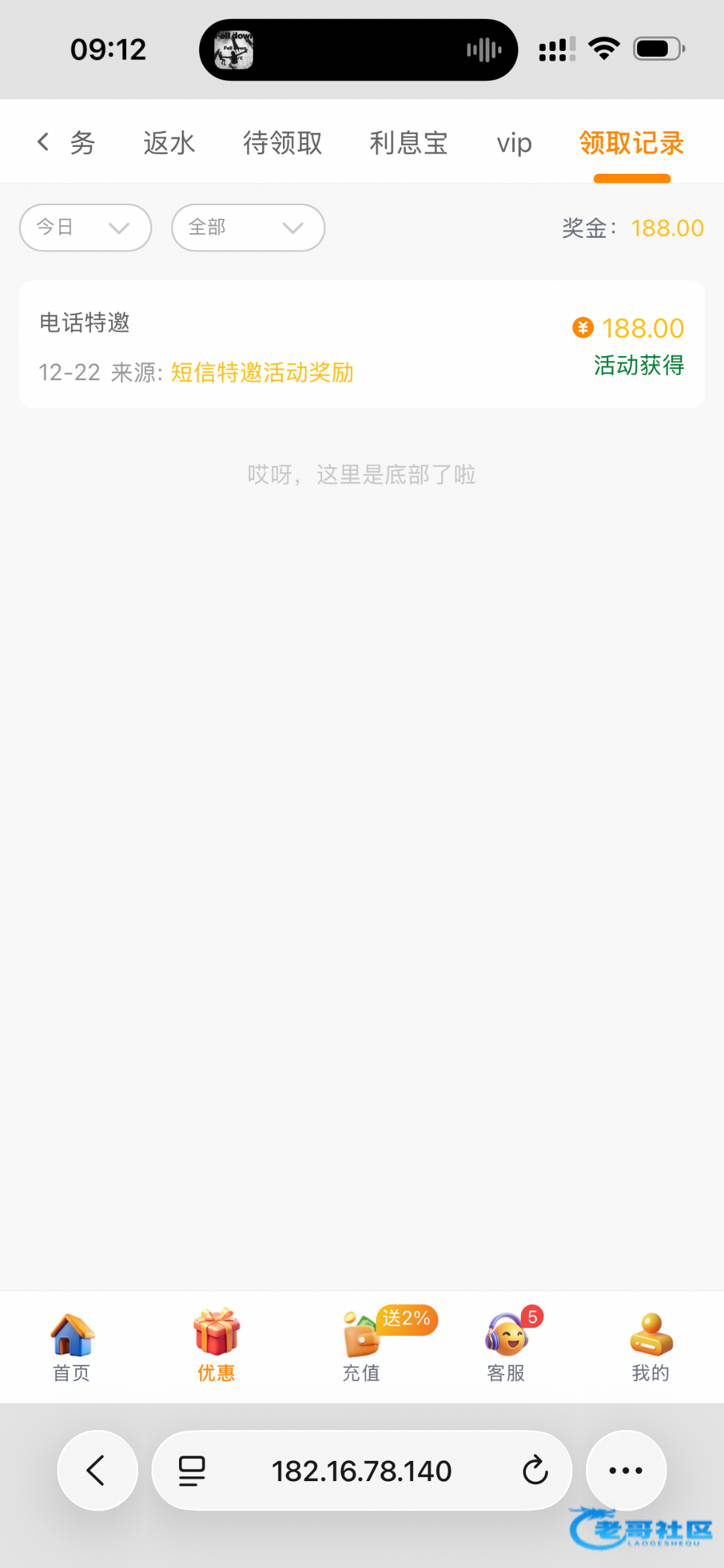Tap the browser back button
Viewport: 724px width, 1568px height.
tap(97, 1471)
